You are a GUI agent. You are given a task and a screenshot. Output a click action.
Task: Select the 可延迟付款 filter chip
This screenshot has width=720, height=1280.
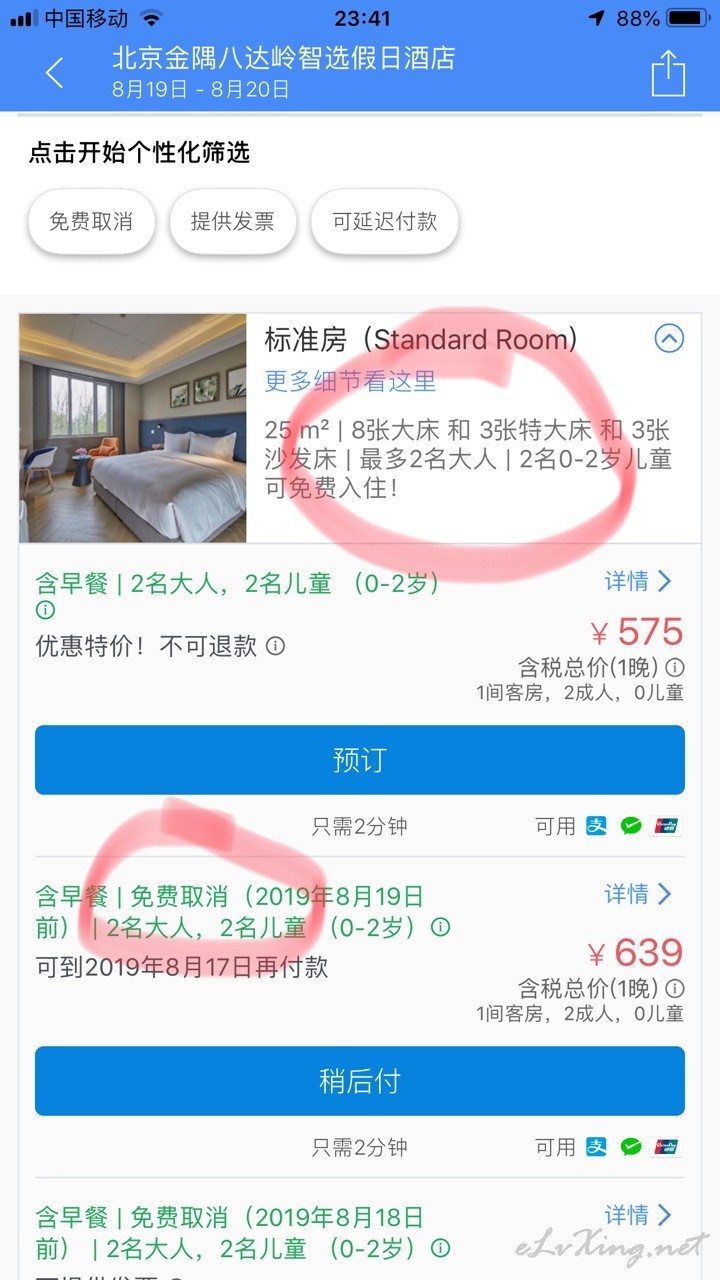(385, 221)
